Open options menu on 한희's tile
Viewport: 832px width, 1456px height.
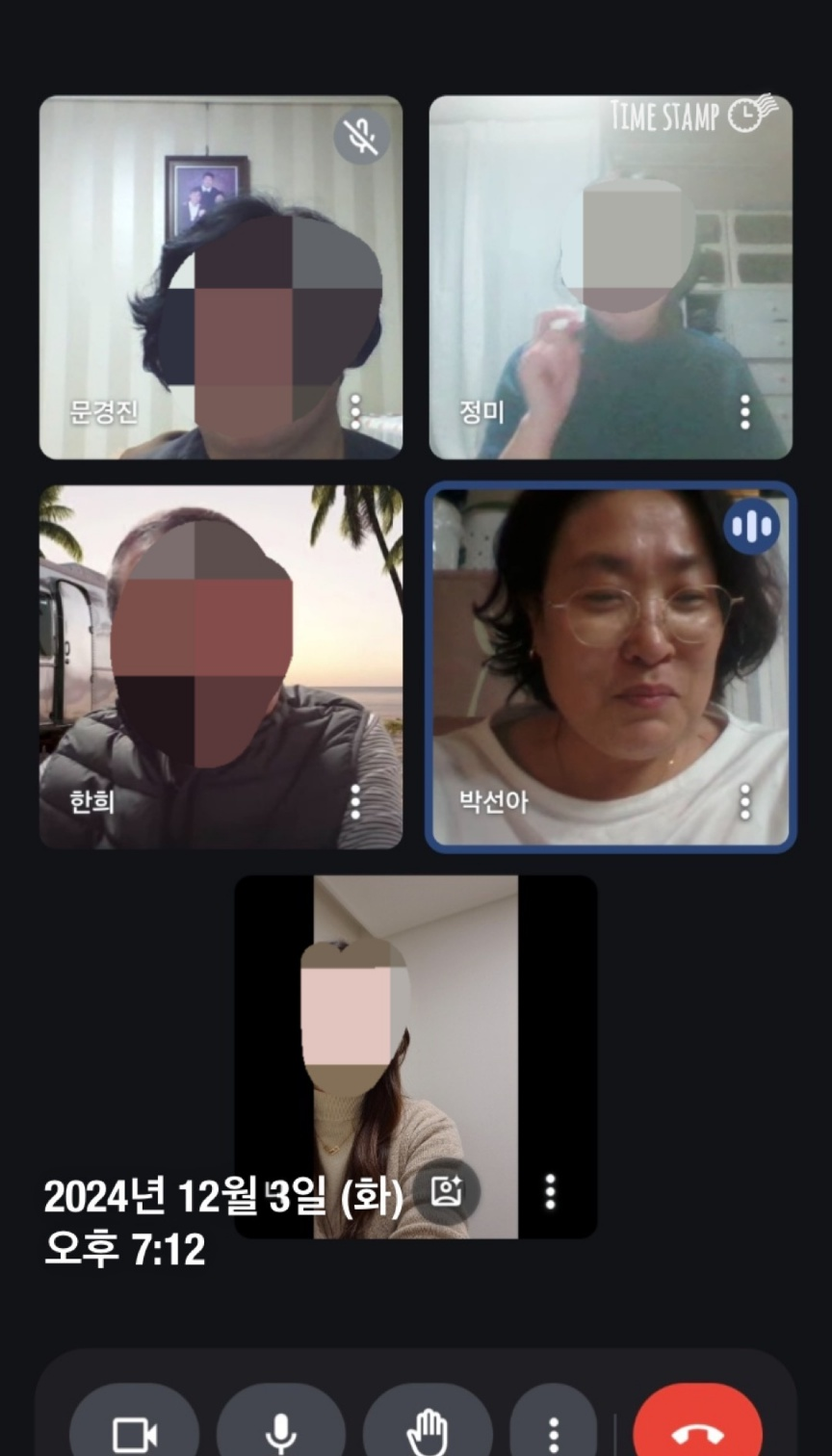tap(355, 801)
